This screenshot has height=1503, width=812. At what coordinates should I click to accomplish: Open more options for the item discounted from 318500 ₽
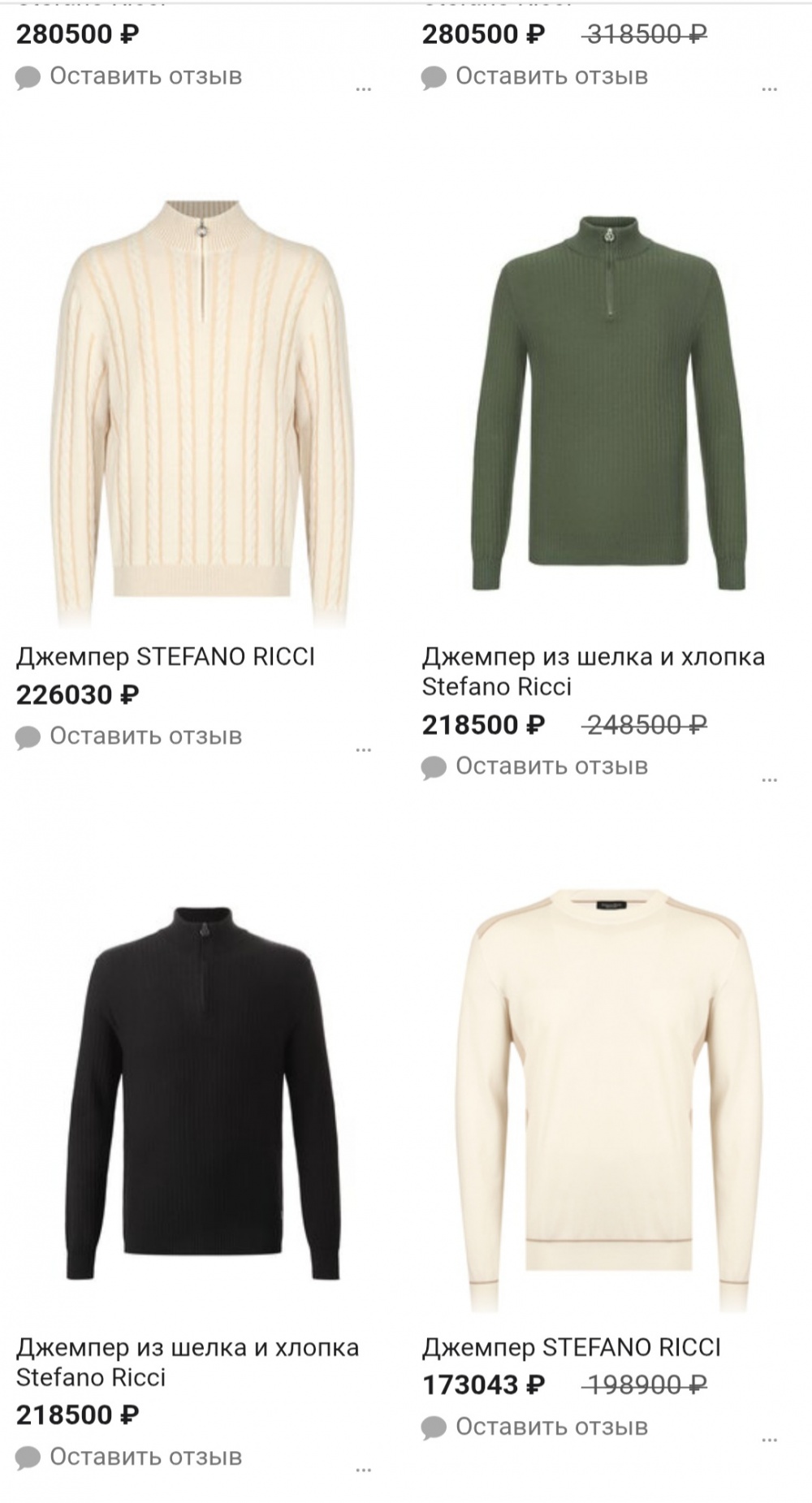(769, 89)
